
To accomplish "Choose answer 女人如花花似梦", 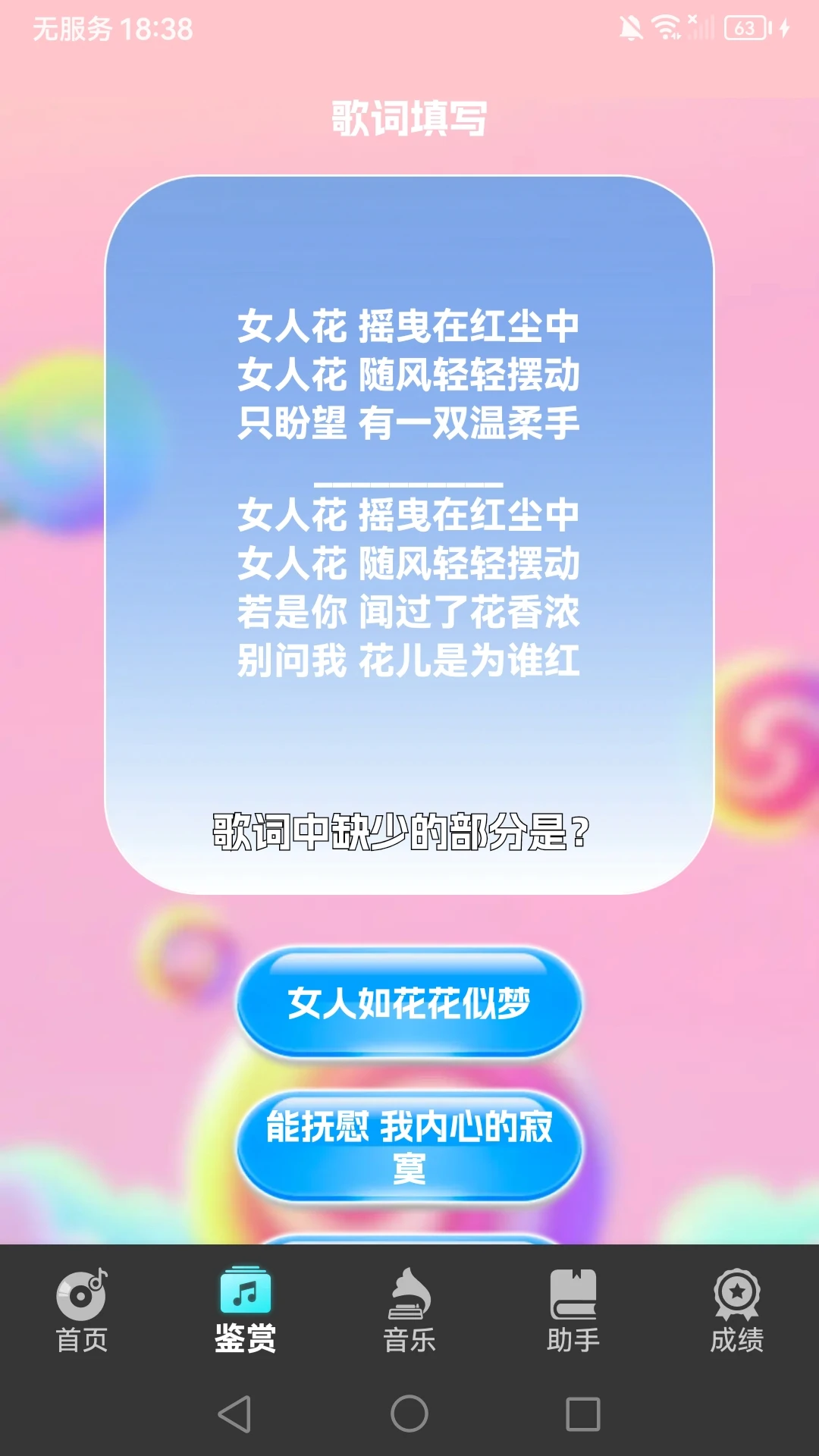I will pyautogui.click(x=409, y=1003).
